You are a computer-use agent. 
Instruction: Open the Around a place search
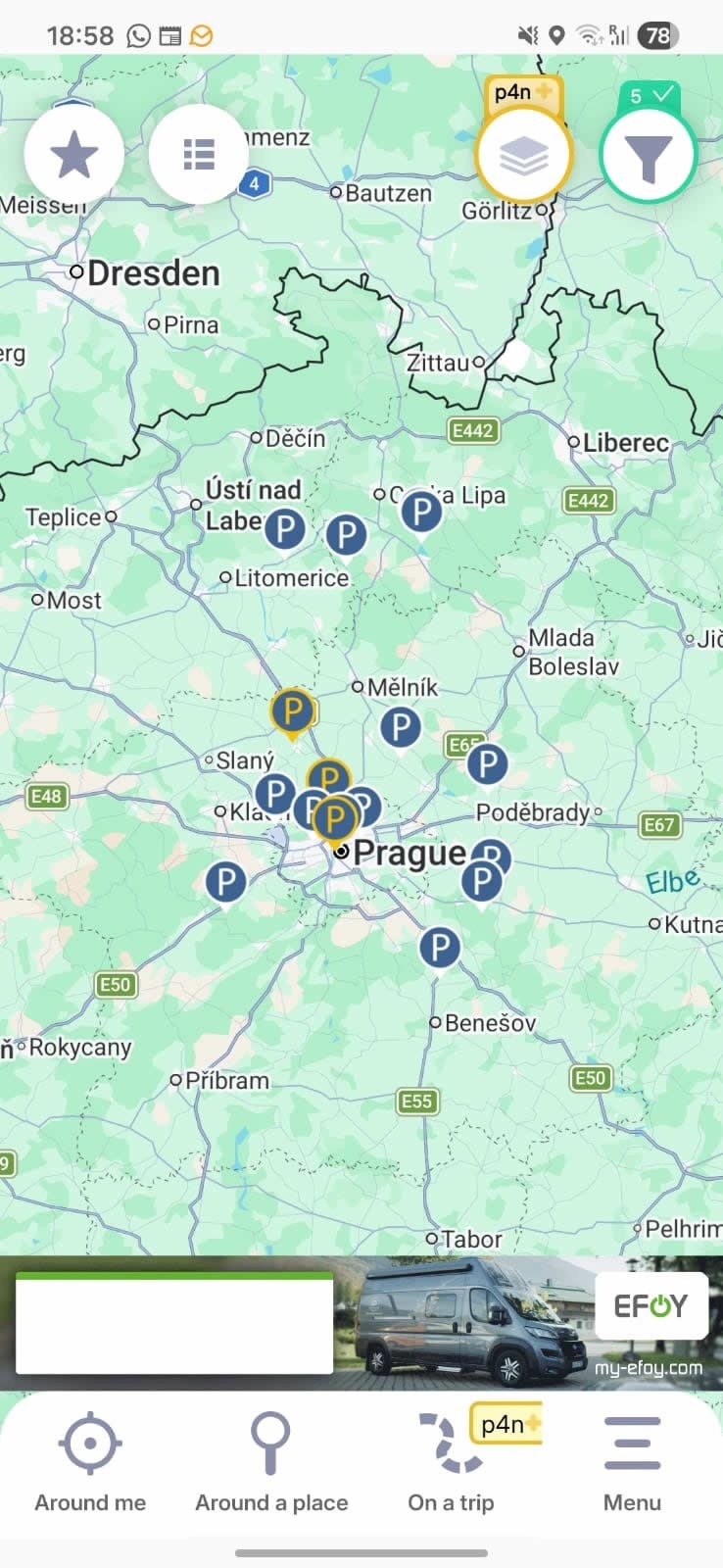(271, 1461)
